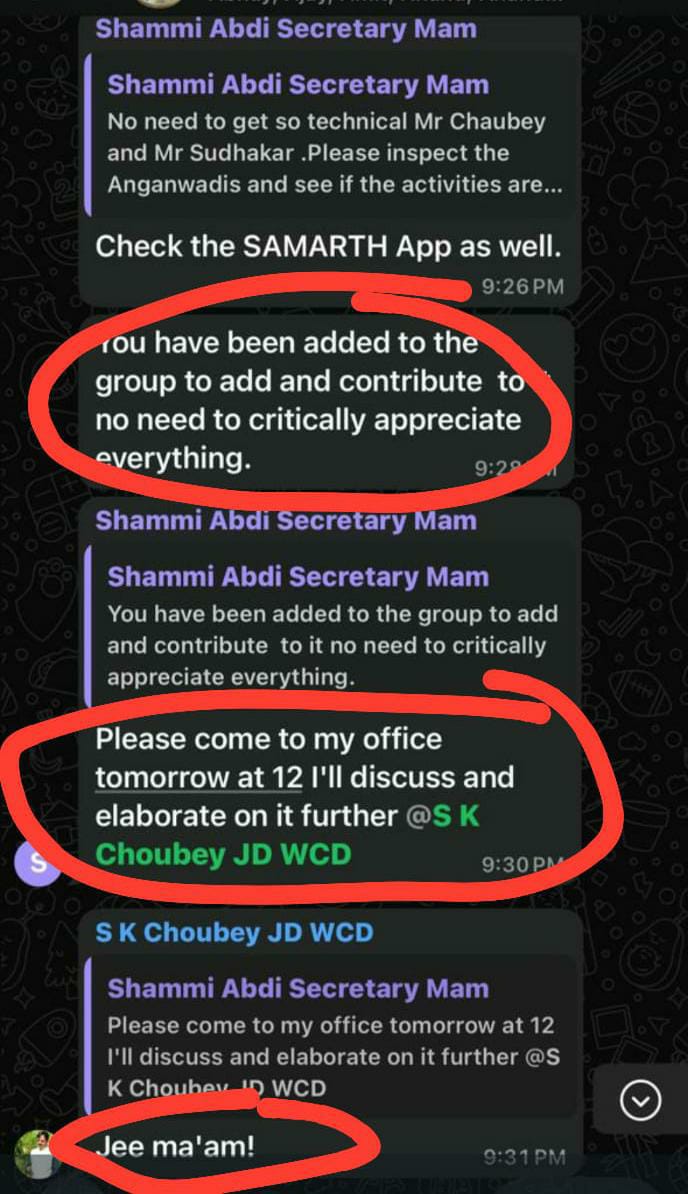
Task: Open the purple 'S' profile avatar
Action: pos(38,862)
